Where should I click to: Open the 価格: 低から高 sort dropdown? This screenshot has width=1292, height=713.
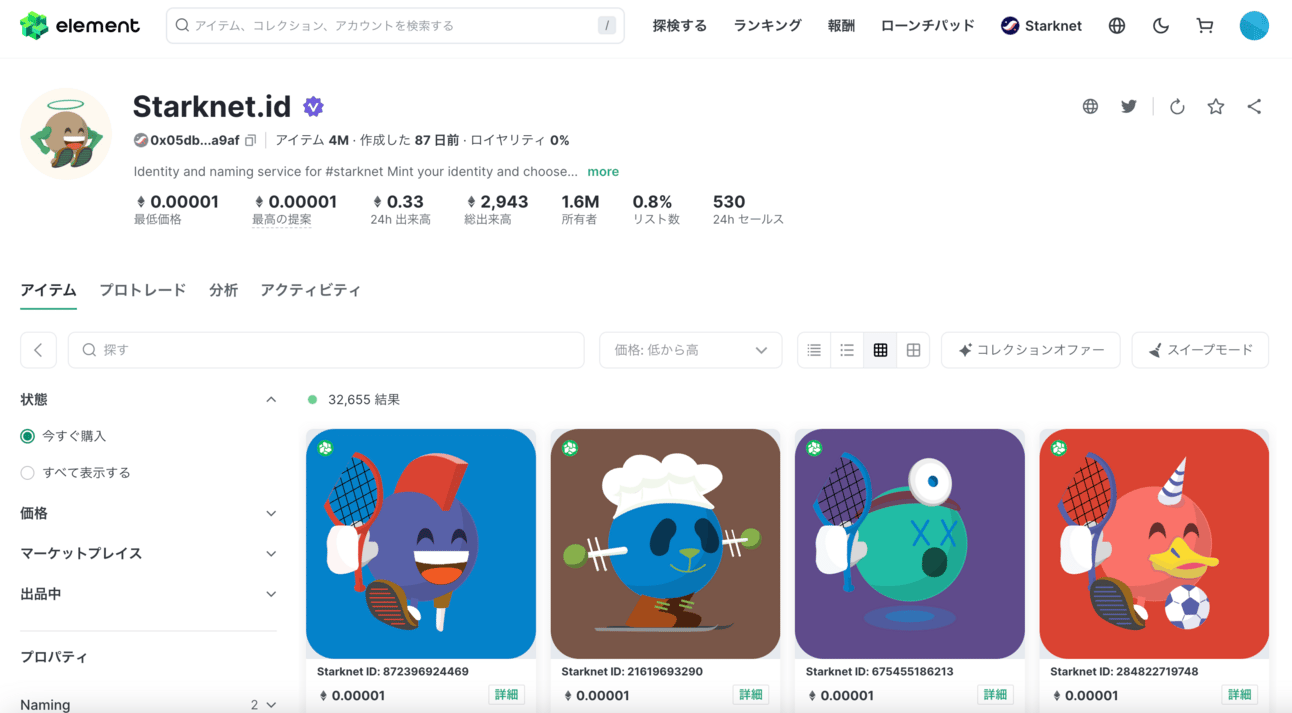(690, 350)
